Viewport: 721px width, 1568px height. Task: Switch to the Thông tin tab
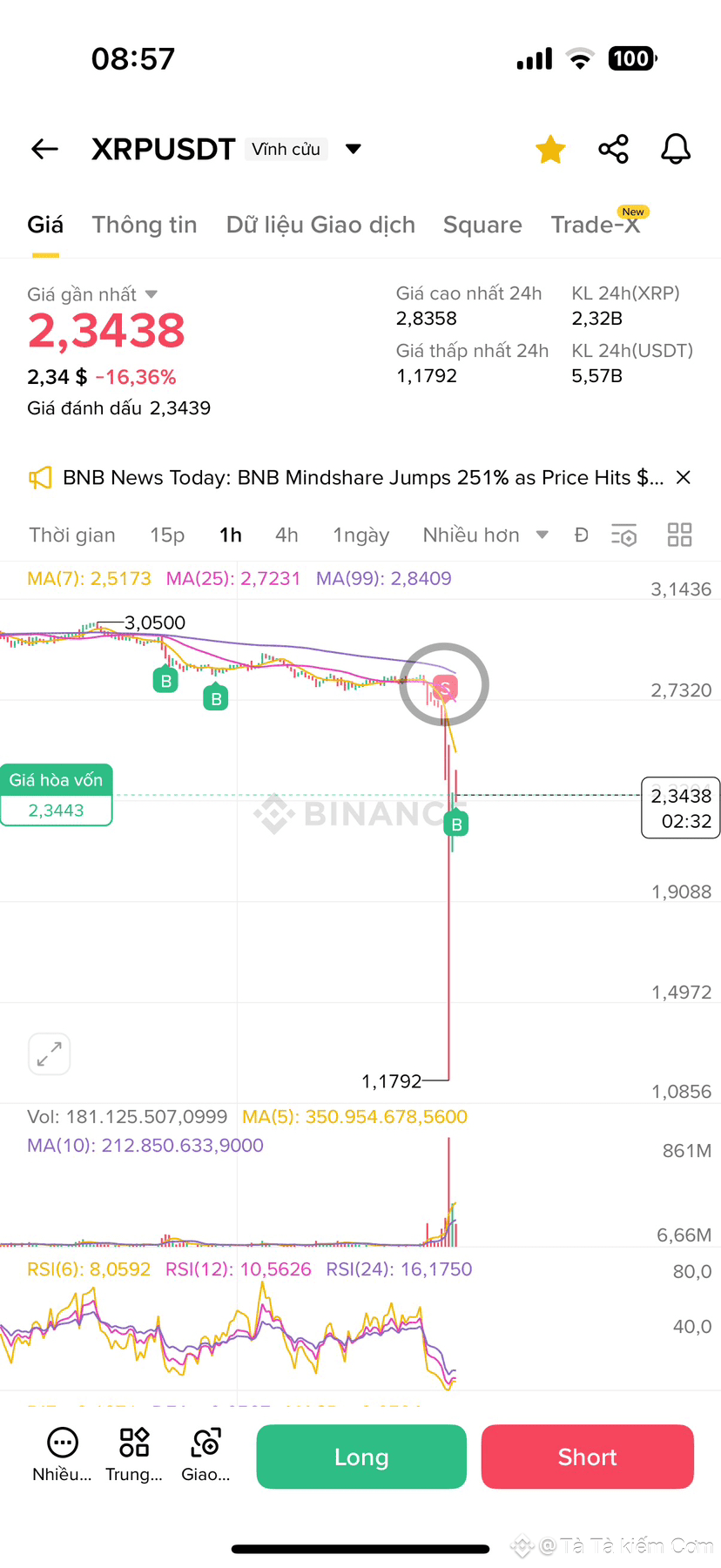click(145, 225)
